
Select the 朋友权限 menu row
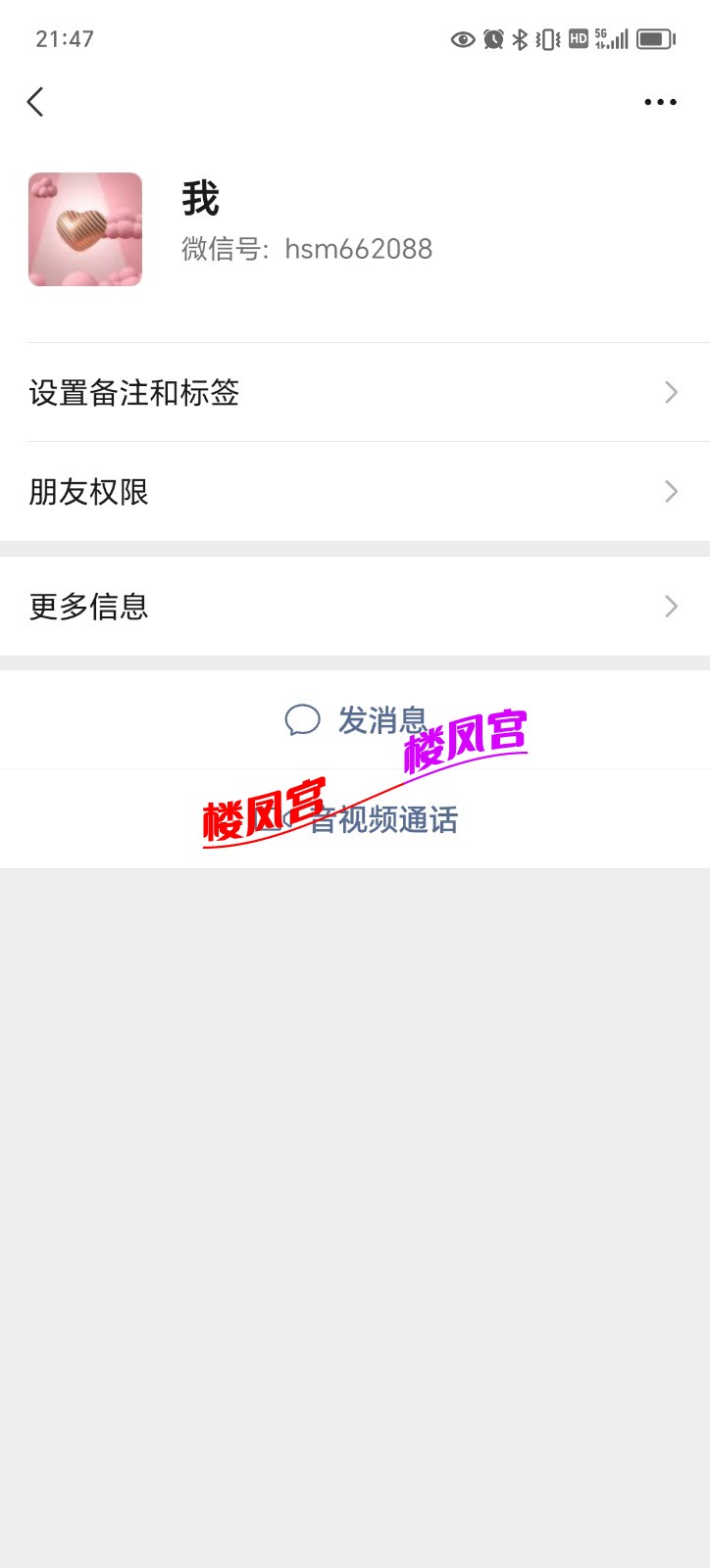(x=88, y=491)
